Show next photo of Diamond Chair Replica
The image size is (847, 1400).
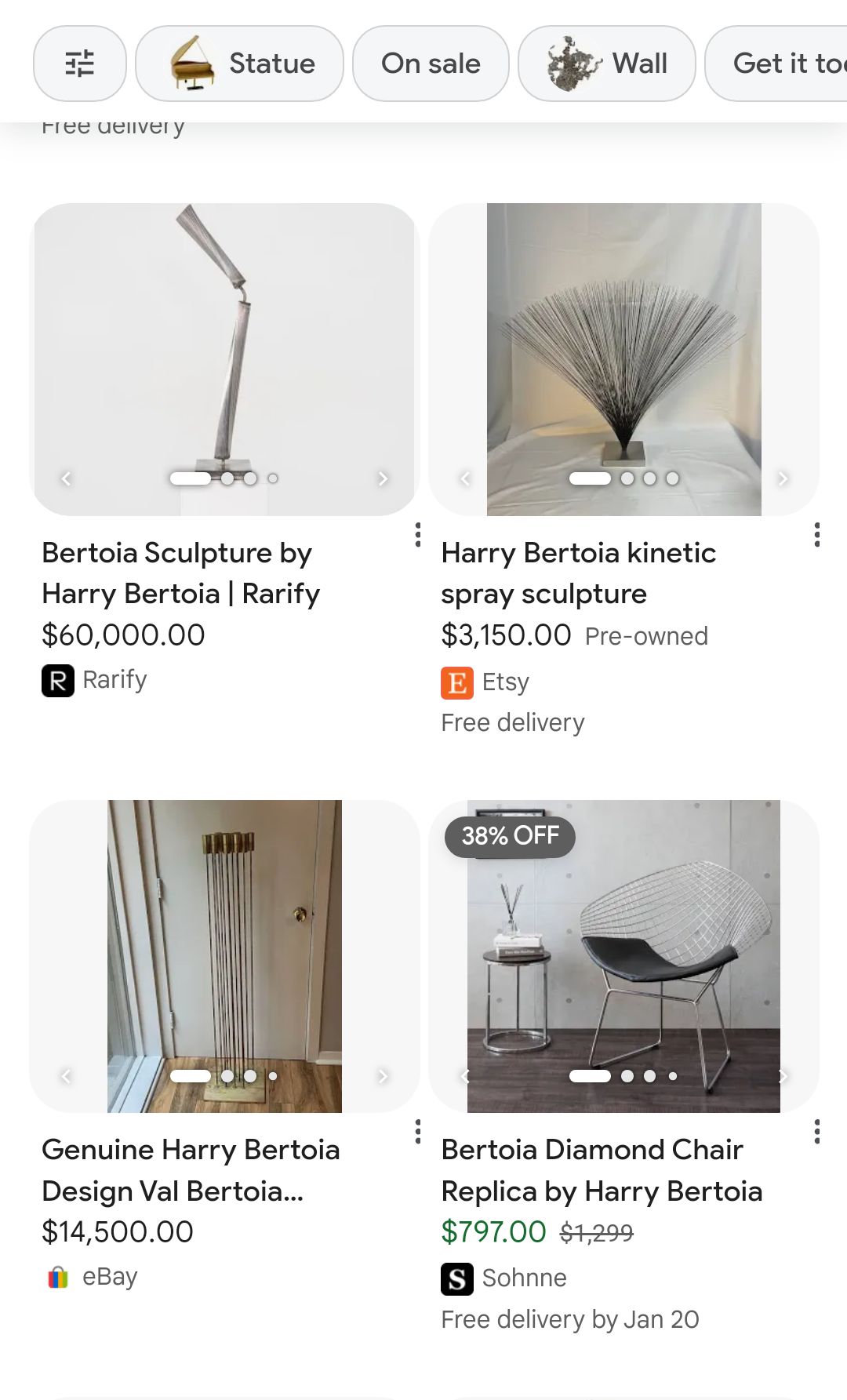tap(782, 1076)
